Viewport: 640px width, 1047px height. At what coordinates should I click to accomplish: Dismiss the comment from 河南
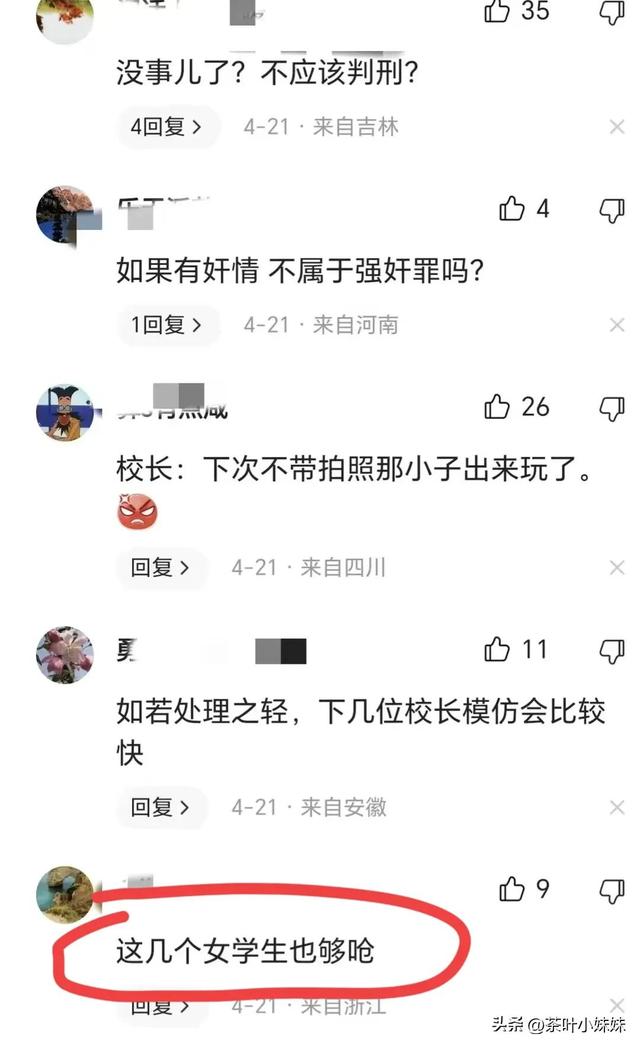[617, 325]
